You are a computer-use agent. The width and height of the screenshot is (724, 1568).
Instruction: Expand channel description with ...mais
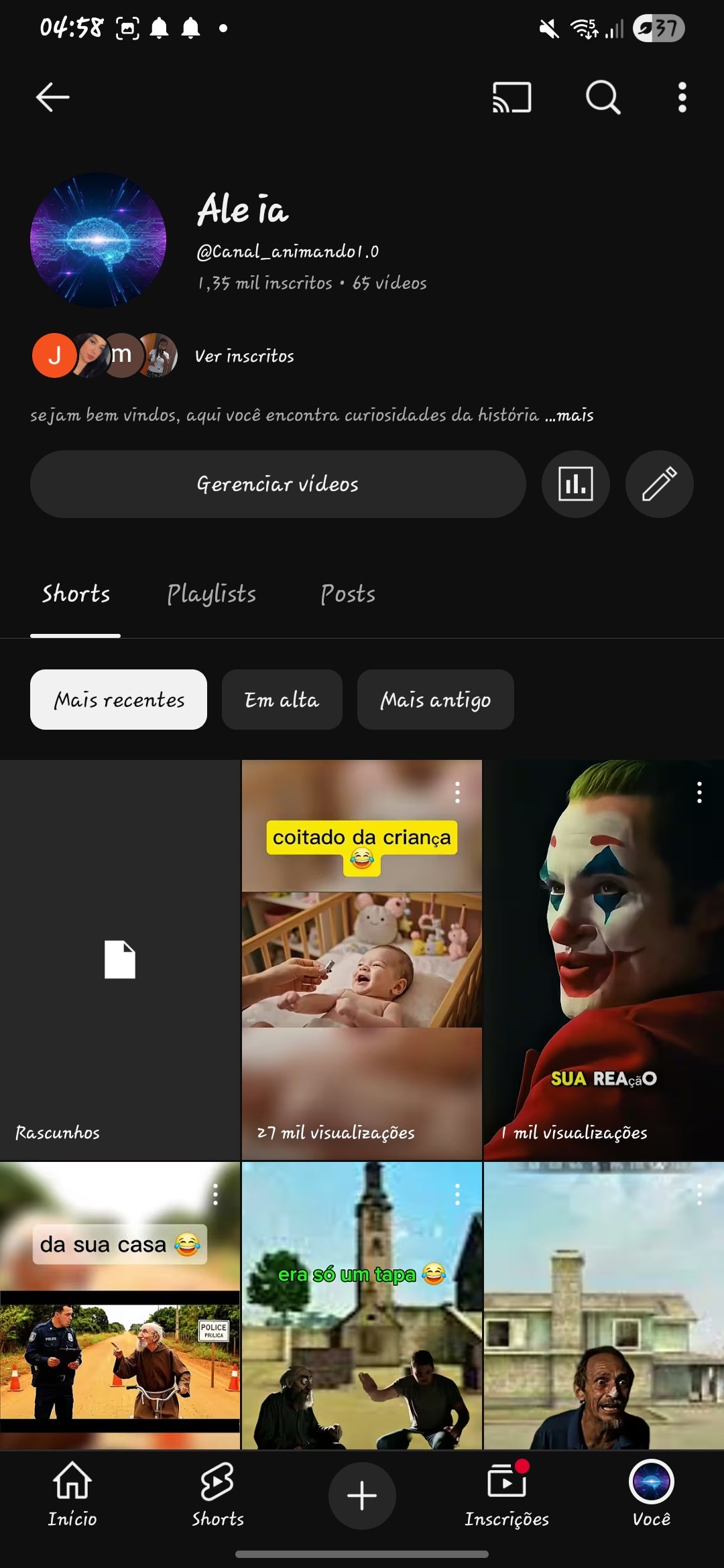tap(570, 415)
